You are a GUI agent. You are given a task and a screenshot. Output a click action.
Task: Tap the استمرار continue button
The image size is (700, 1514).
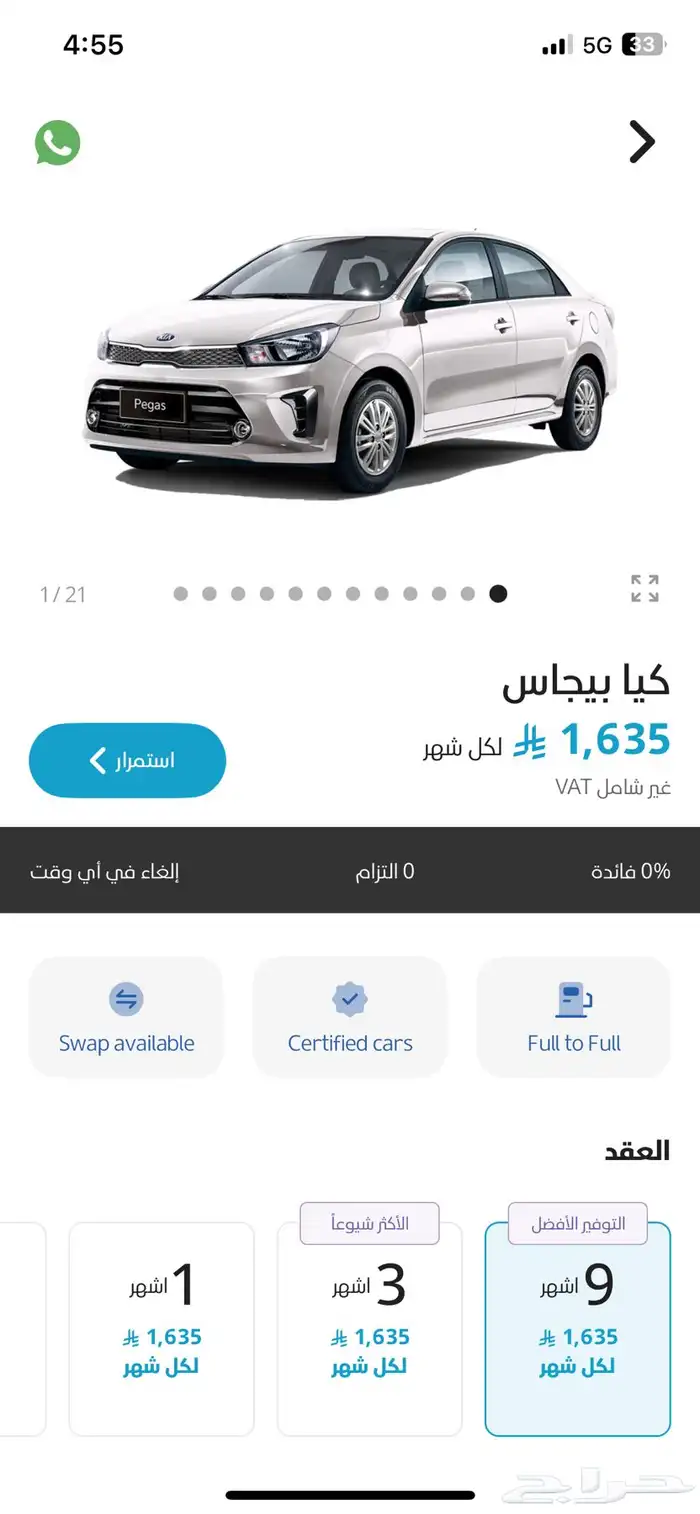click(x=127, y=761)
